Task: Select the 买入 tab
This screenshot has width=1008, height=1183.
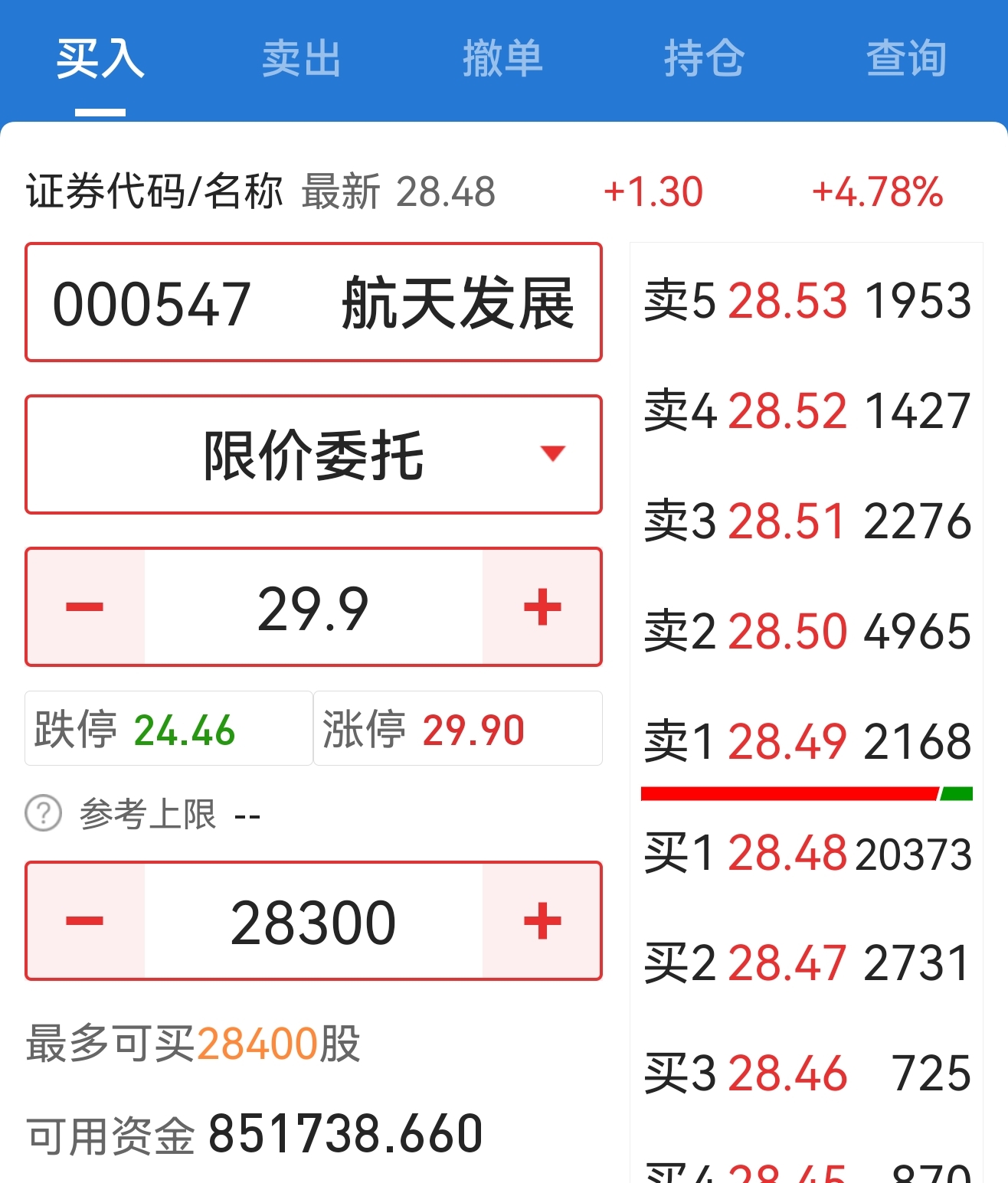Action: 100,58
